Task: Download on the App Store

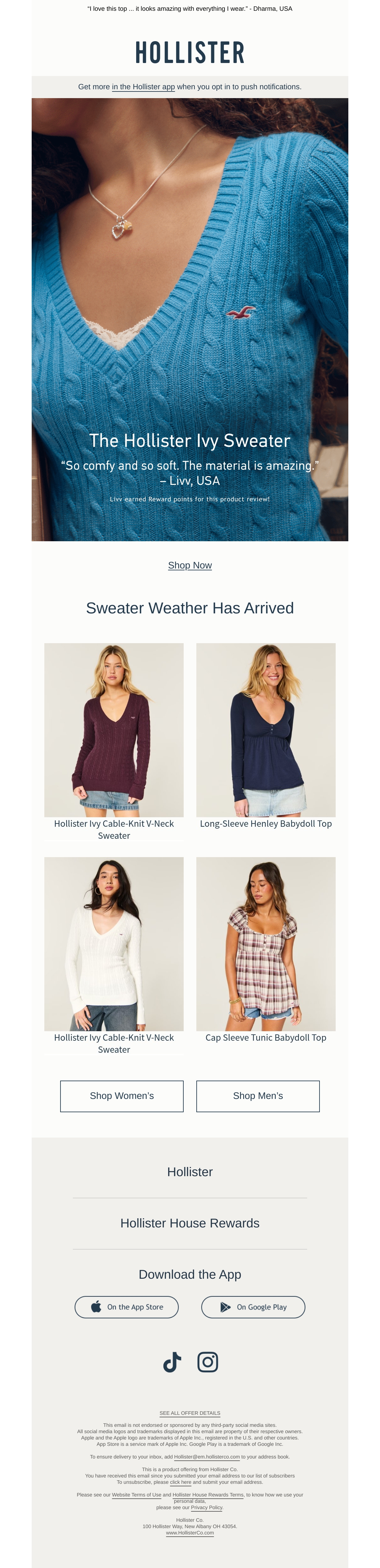Action: (x=127, y=1307)
